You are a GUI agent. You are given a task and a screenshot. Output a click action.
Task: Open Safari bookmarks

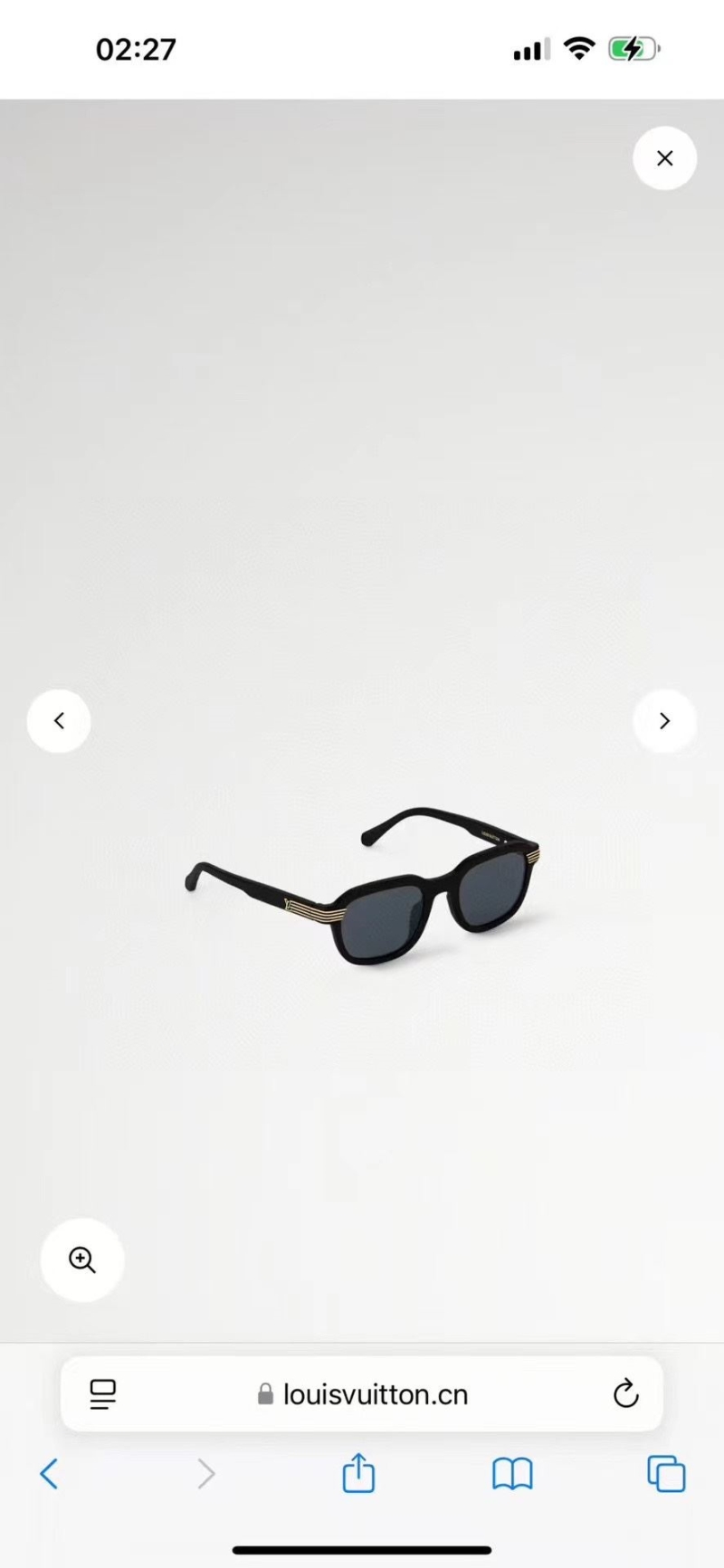click(512, 1474)
